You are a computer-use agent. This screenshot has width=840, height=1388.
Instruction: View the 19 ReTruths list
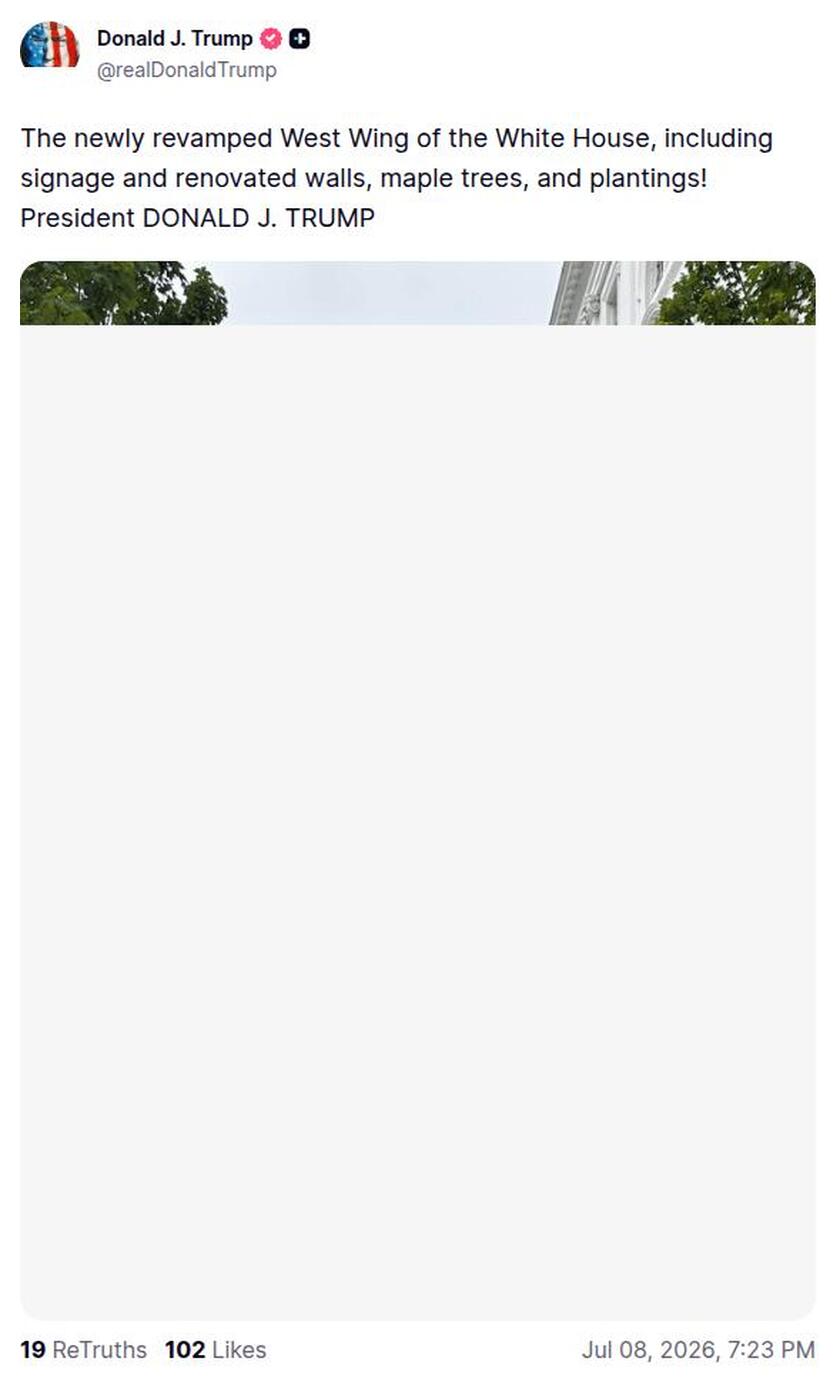(x=83, y=1350)
